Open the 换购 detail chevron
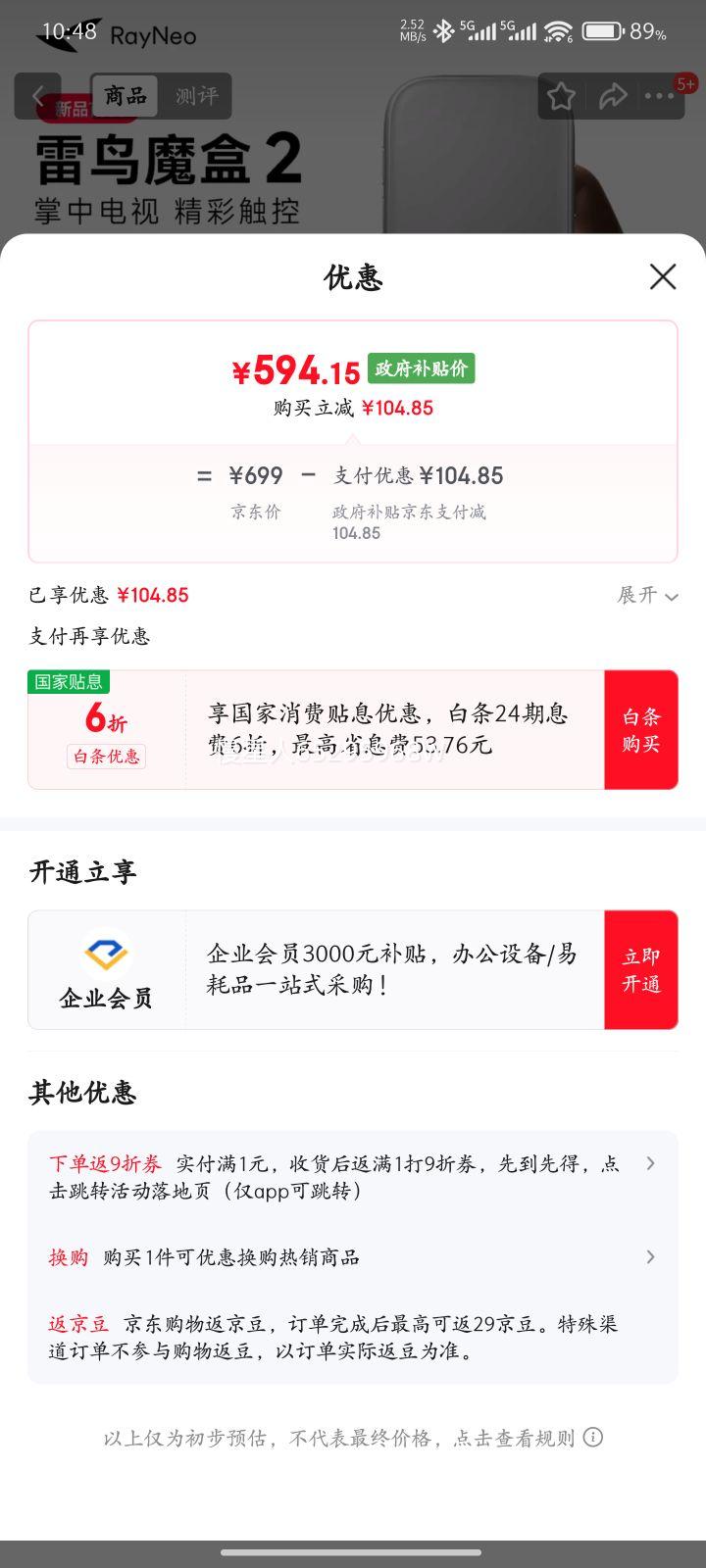Viewport: 706px width, 1568px height. (650, 1256)
